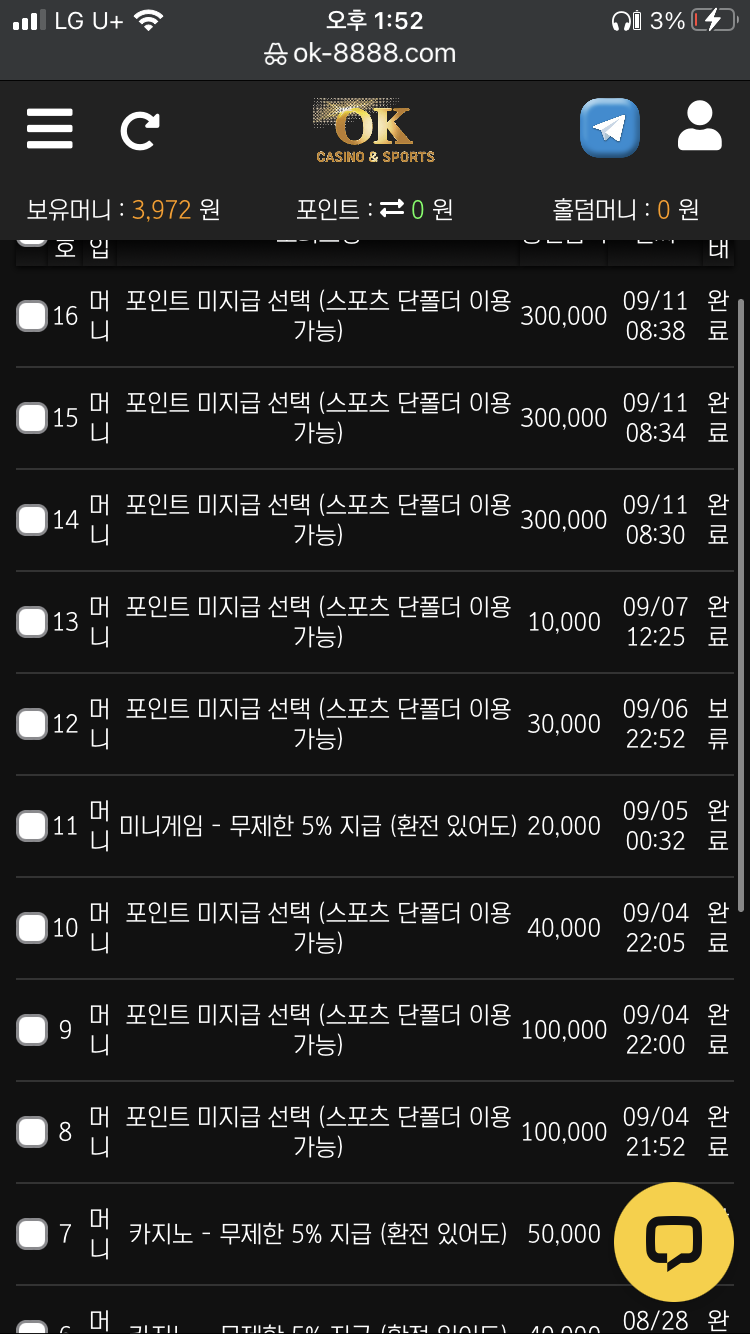Reload the page with refresh icon
This screenshot has height=1334, width=750.
pos(139,131)
